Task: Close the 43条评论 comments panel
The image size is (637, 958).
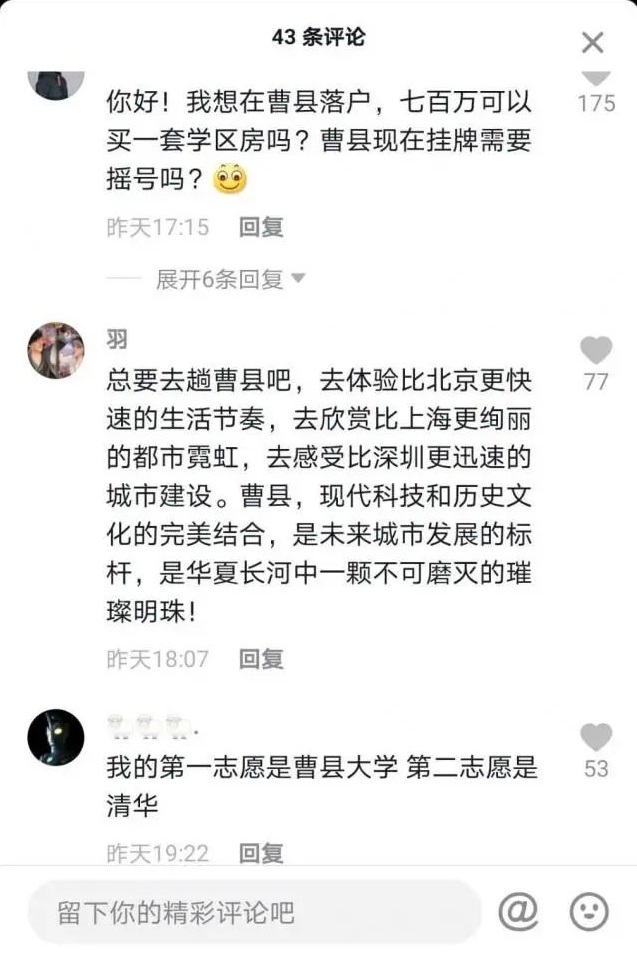Action: pos(592,42)
